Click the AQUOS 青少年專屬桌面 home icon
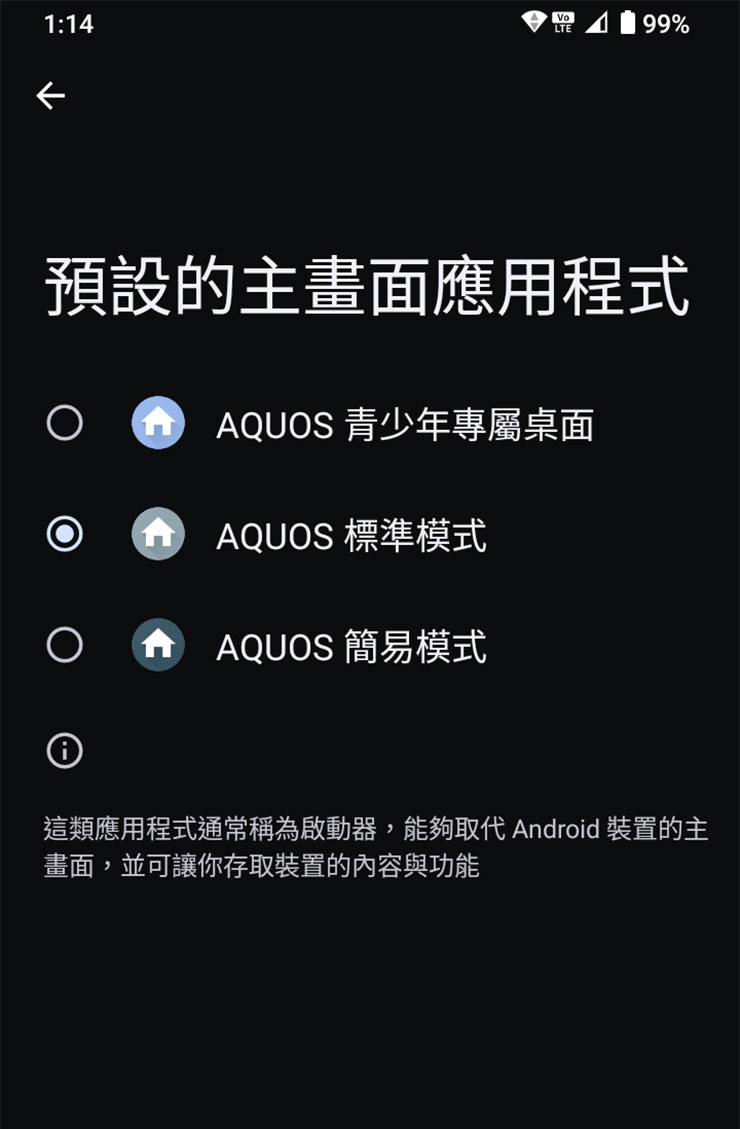Image resolution: width=740 pixels, height=1129 pixels. [158, 423]
